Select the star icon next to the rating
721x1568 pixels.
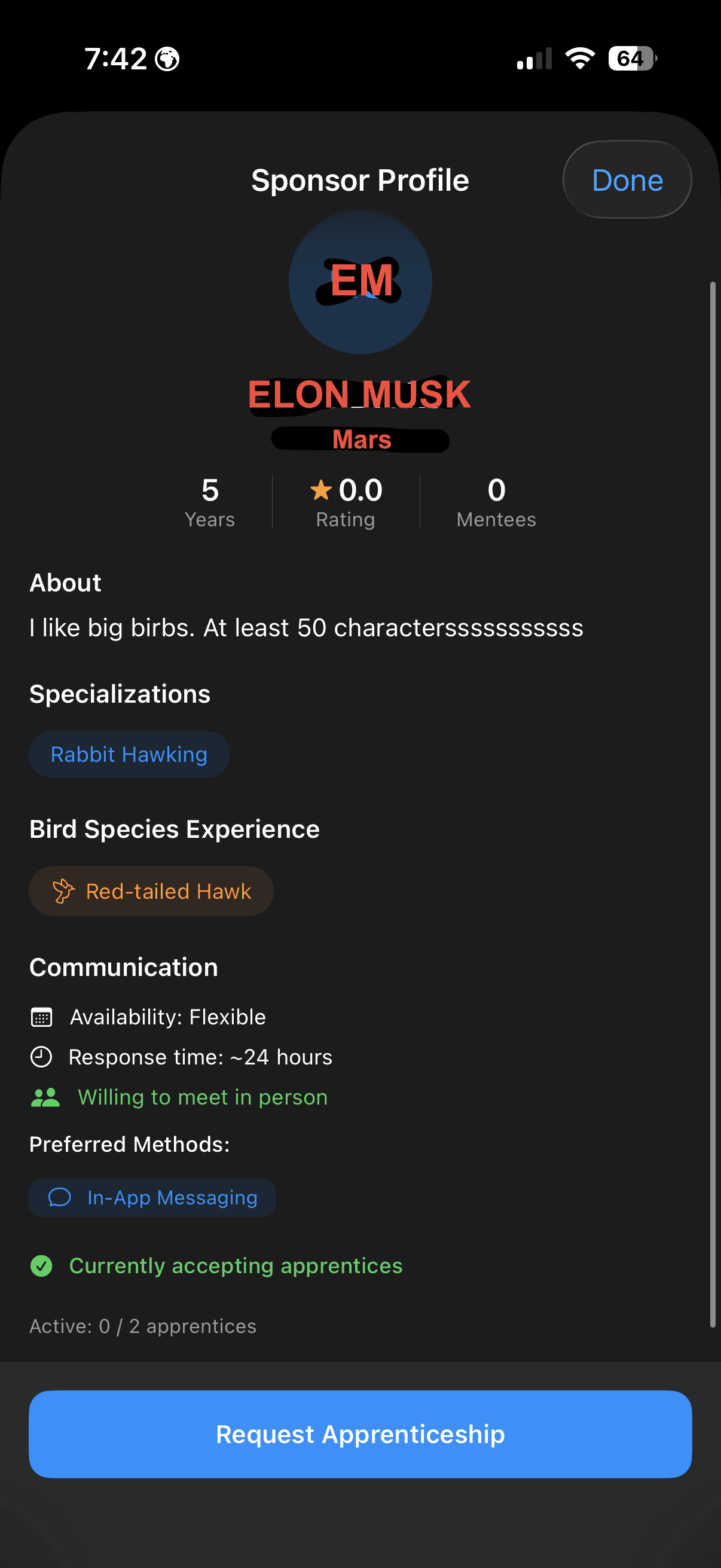(320, 489)
